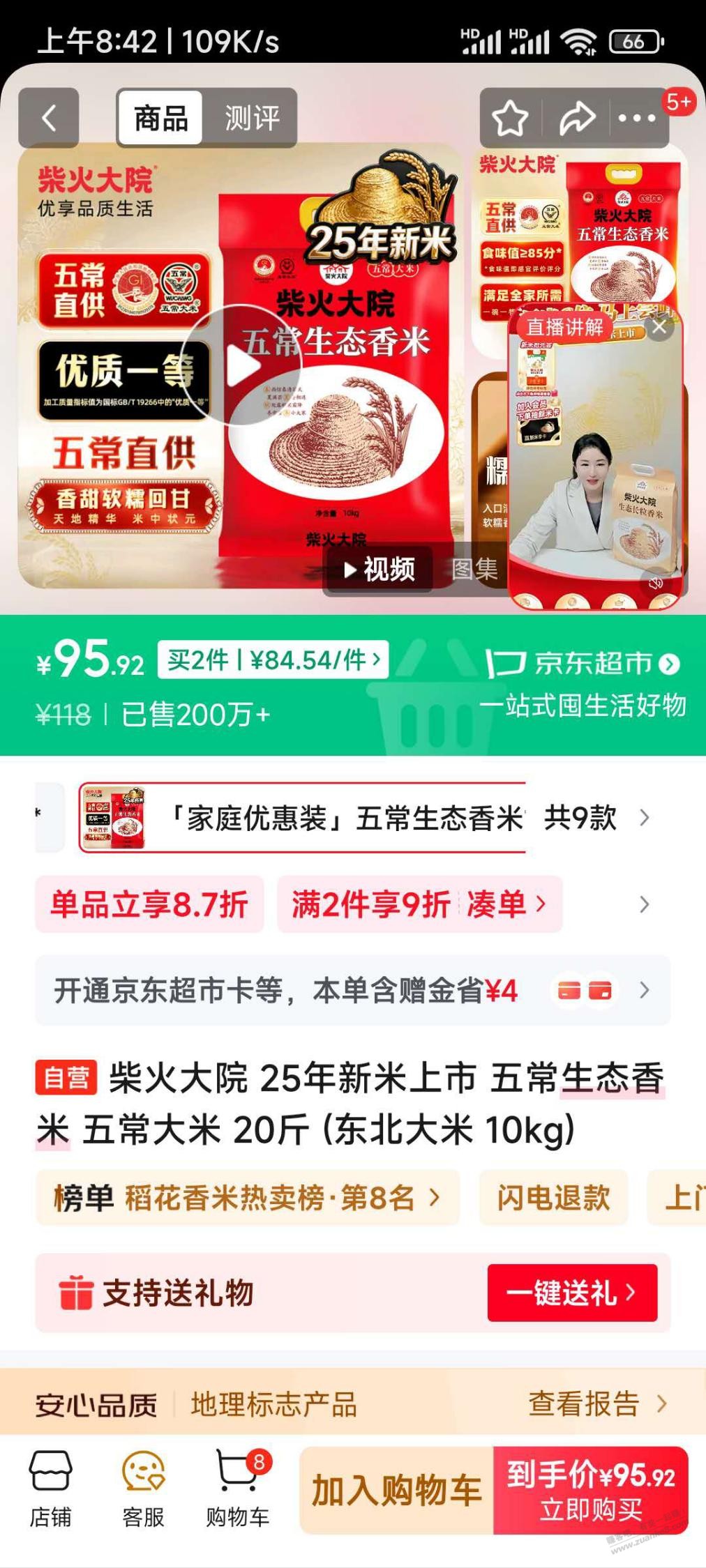Open the three-dot overflow menu
The height and width of the screenshot is (1568, 706).
pos(636,118)
